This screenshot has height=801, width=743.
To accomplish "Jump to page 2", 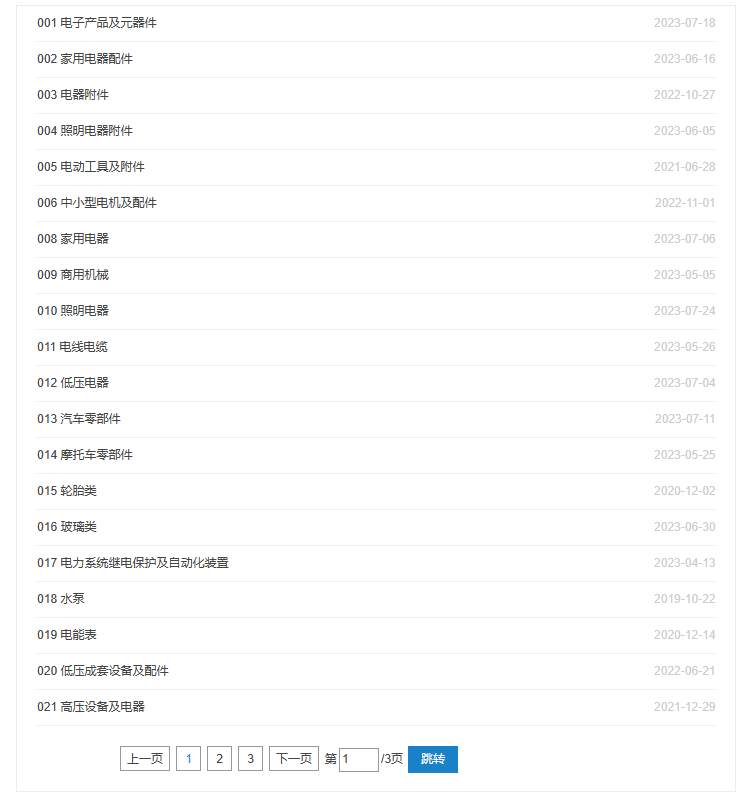I will point(219,759).
